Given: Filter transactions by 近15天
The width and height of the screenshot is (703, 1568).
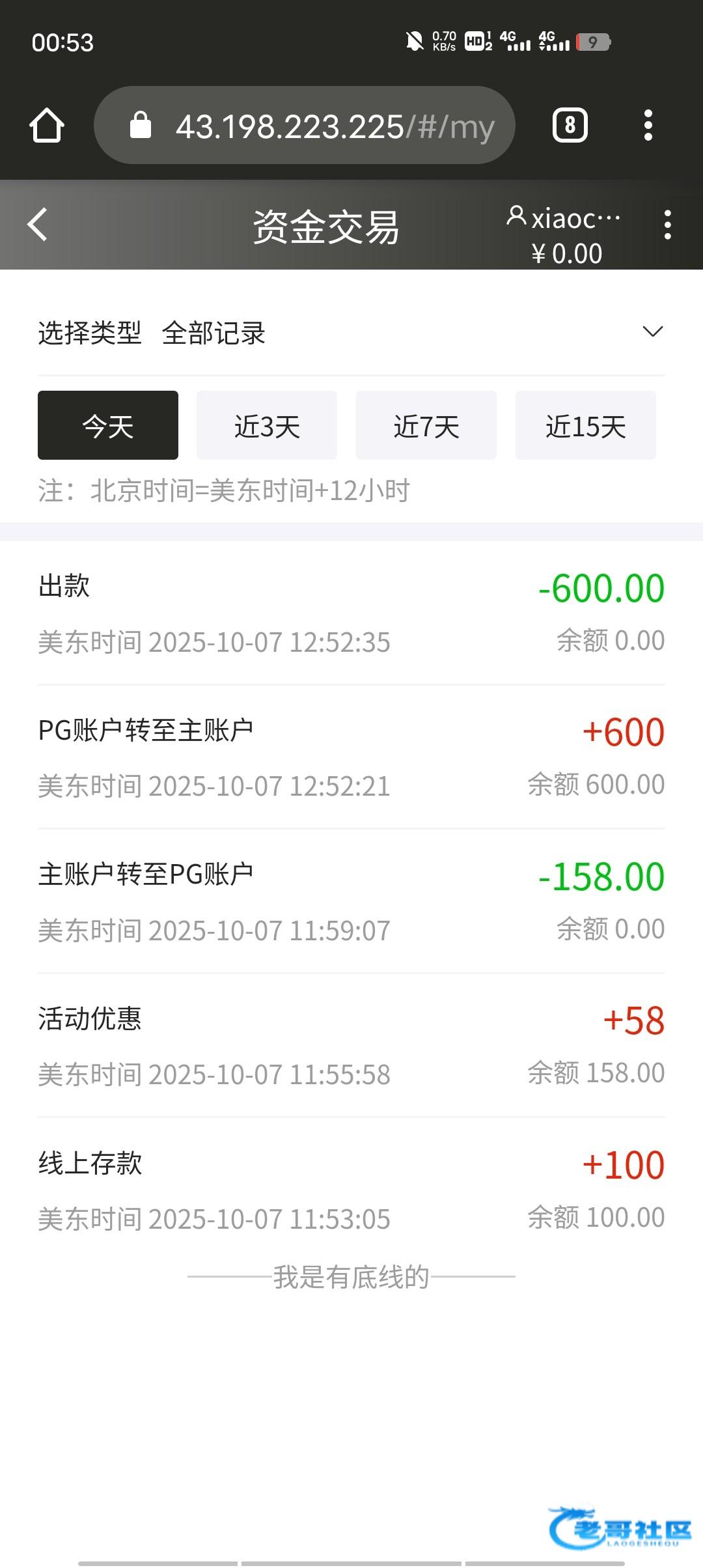Looking at the screenshot, I should (585, 426).
